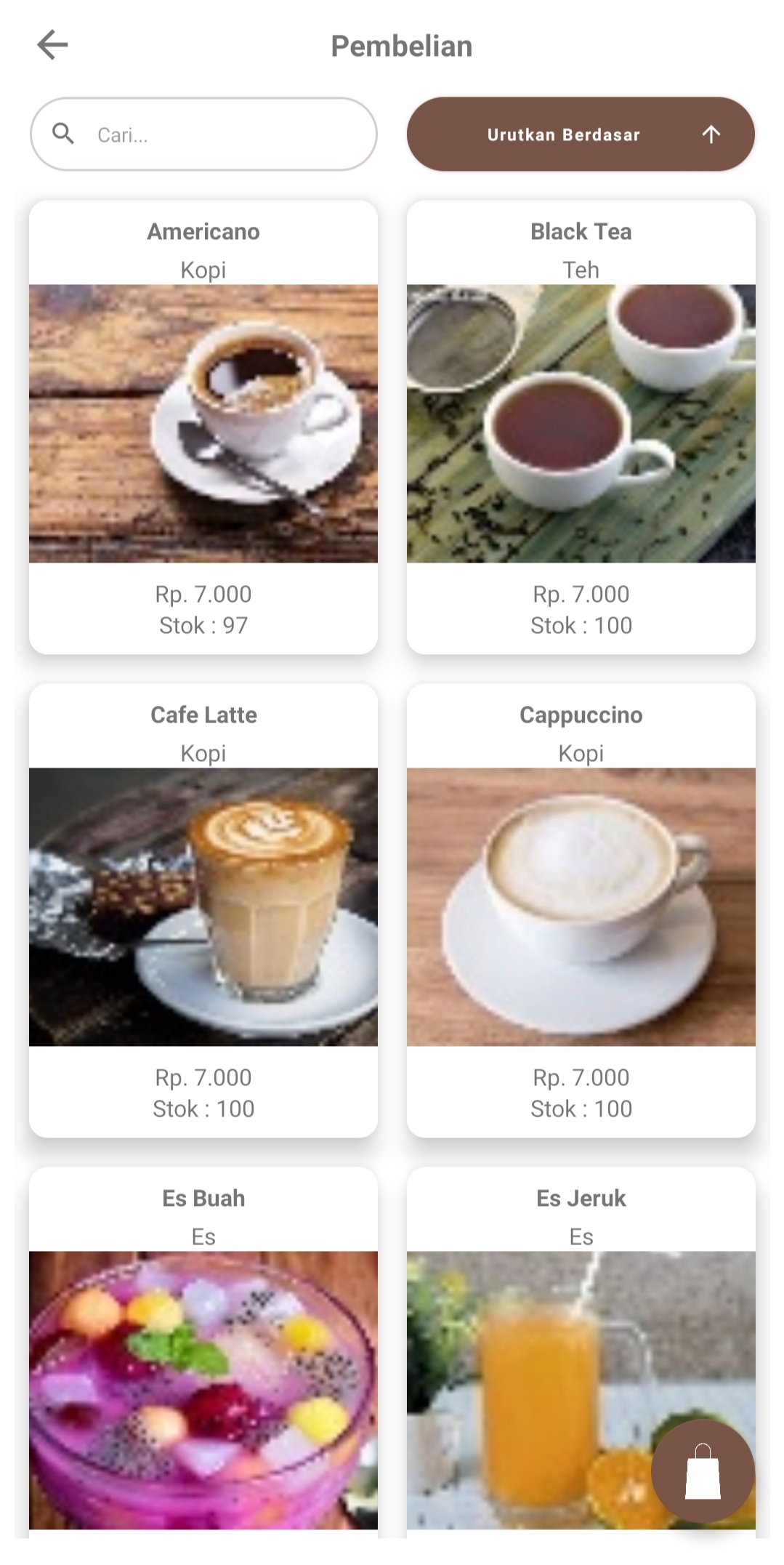Image resolution: width=784 pixels, height=1565 pixels.
Task: Pick the Cappuccino product card
Action: coord(581,909)
